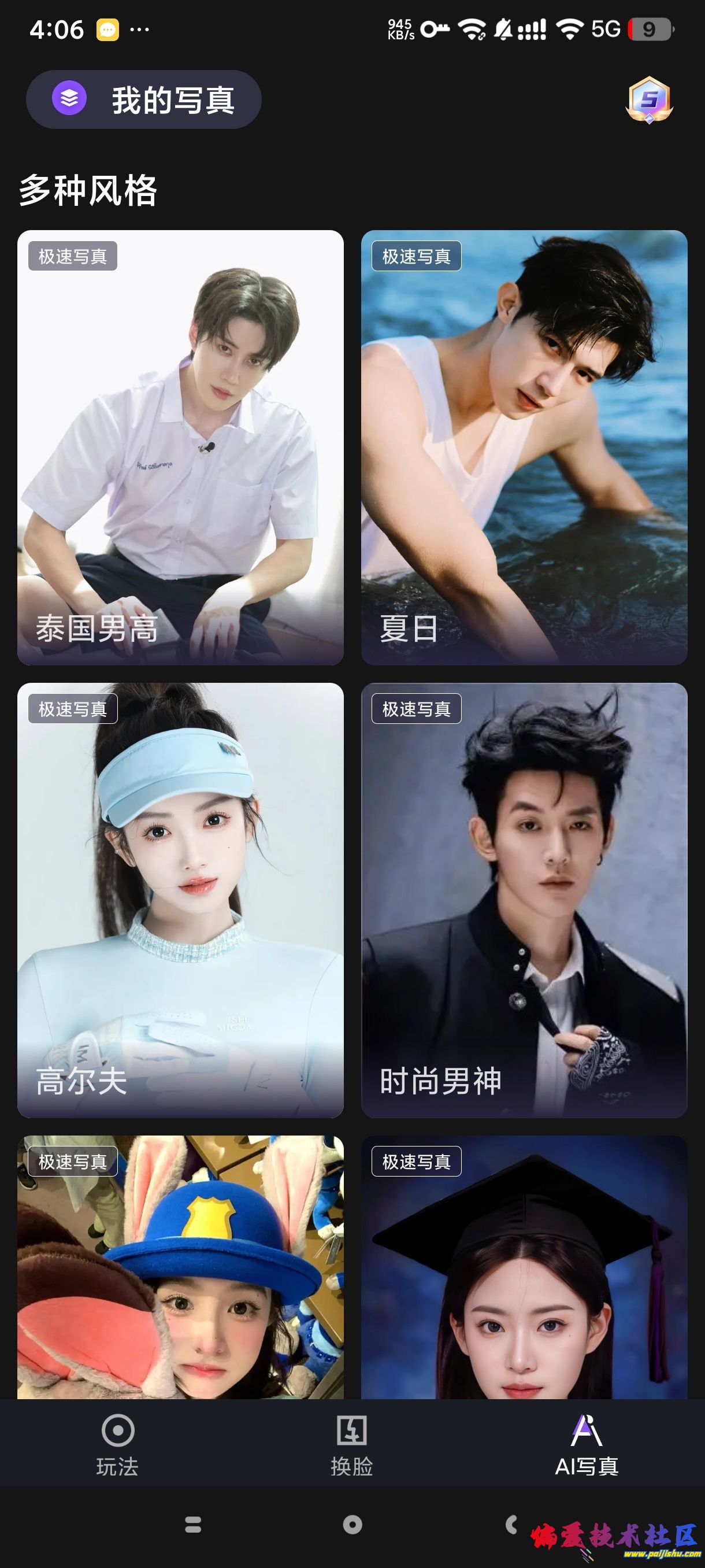Open the 泰国男高 style card
Screen dimensions: 705x1568
[x=180, y=448]
